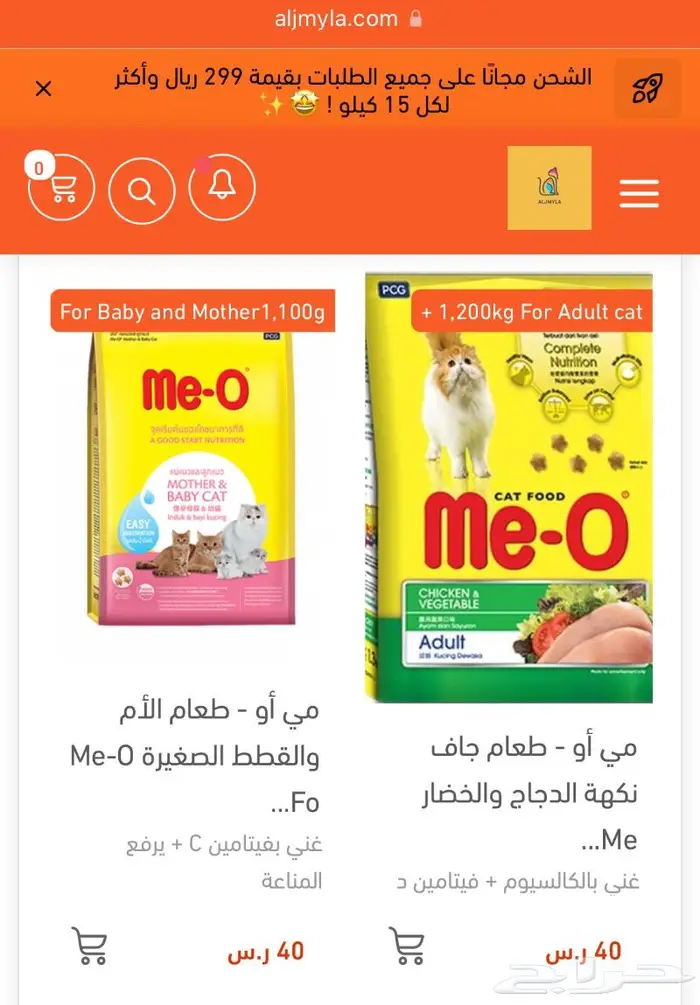Tap the aljmyla.com address bar
Viewport: 700px width, 1005px height.
point(349,19)
